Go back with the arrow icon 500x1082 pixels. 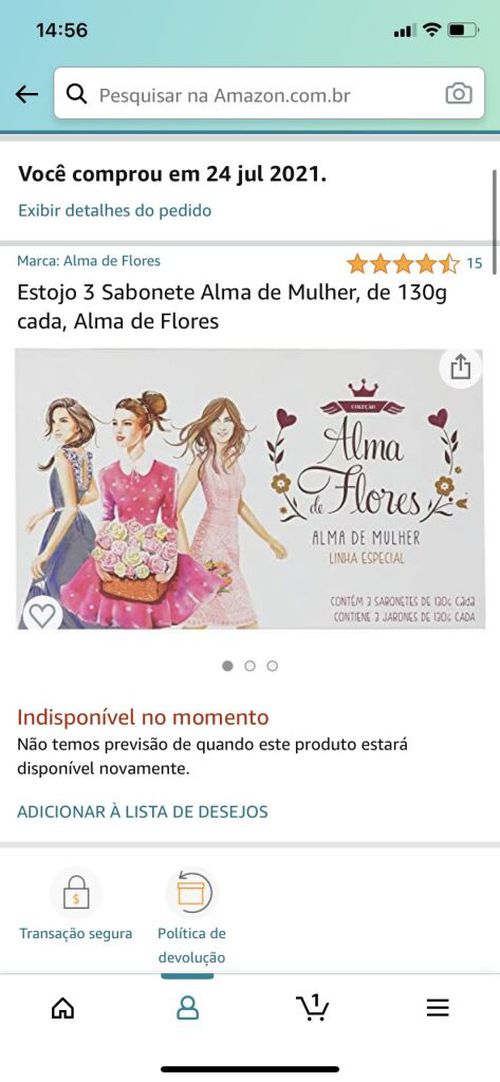26,95
